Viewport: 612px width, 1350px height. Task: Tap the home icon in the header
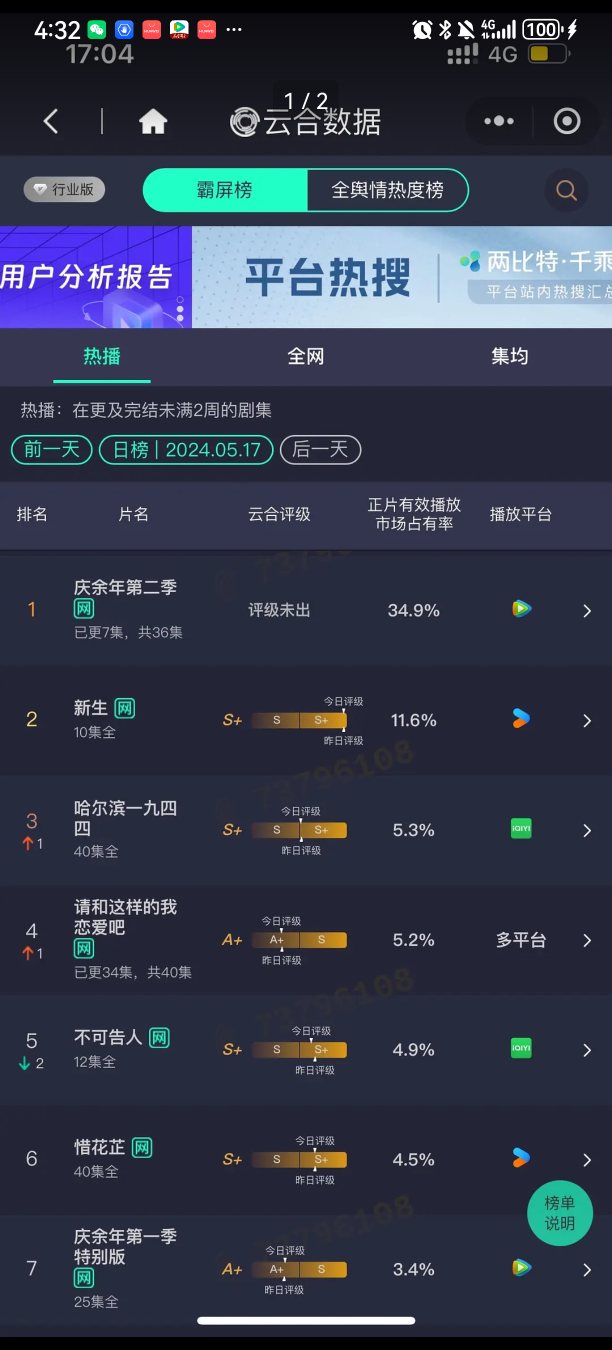tap(153, 122)
